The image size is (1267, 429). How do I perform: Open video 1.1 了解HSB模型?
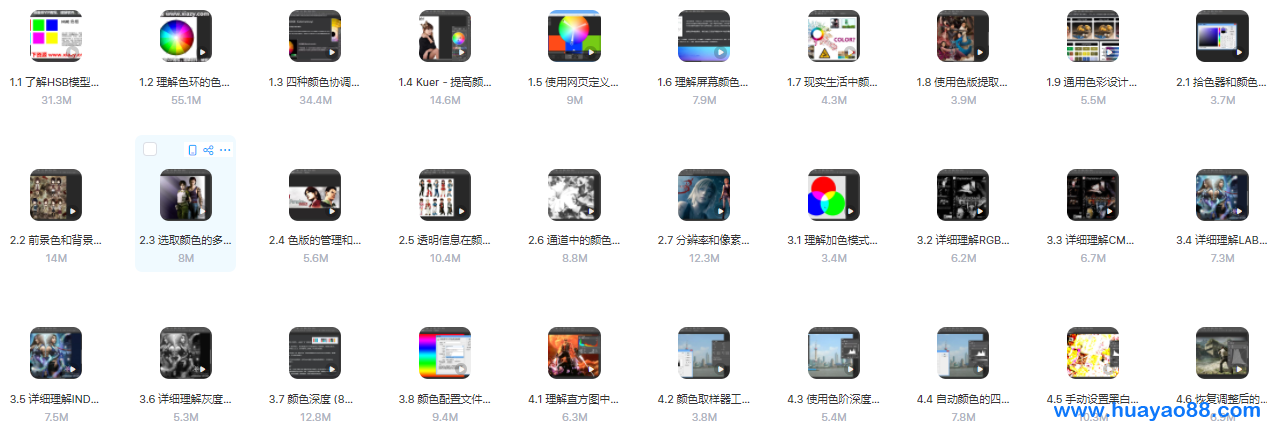click(56, 37)
